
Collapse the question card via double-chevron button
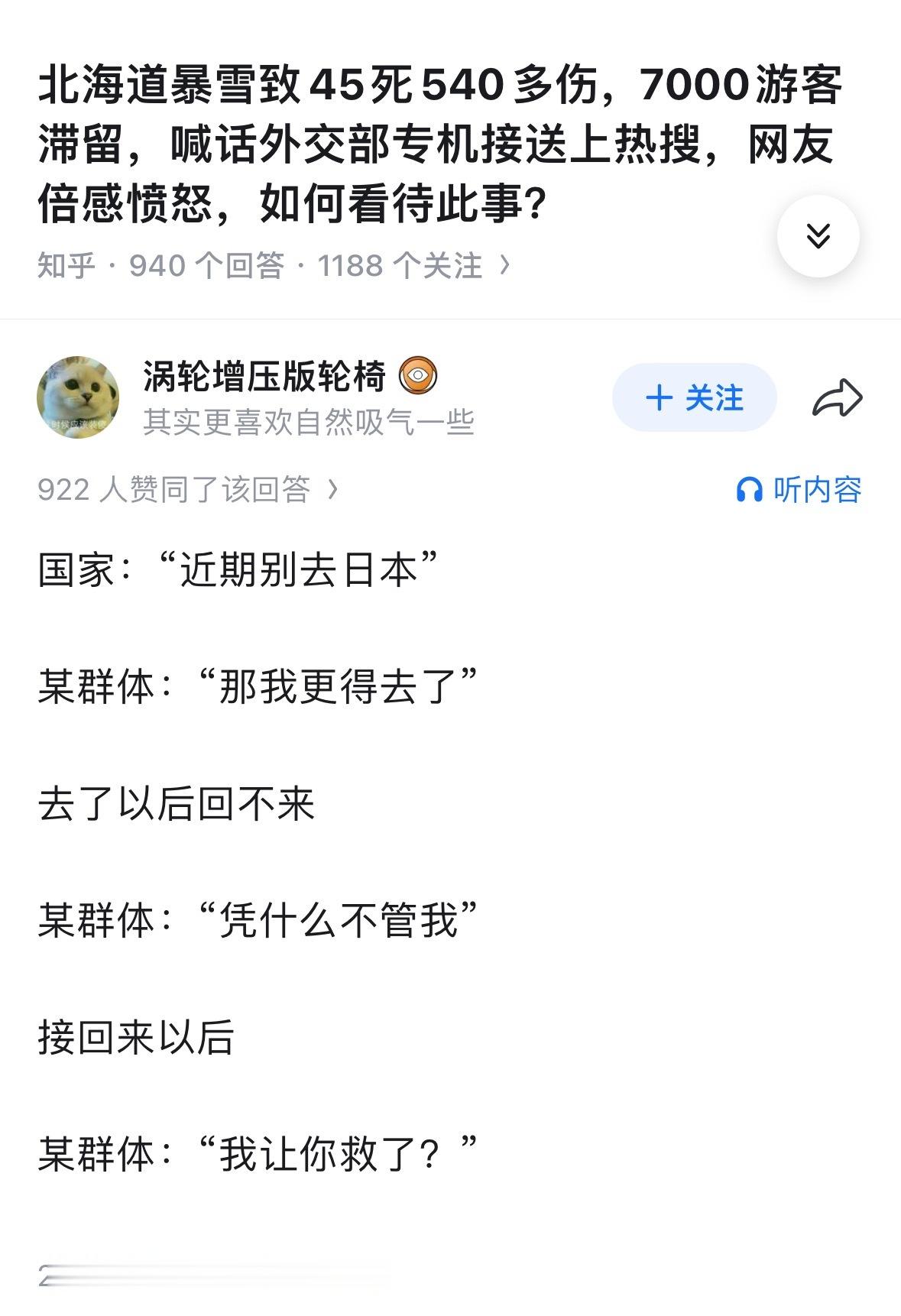point(817,235)
